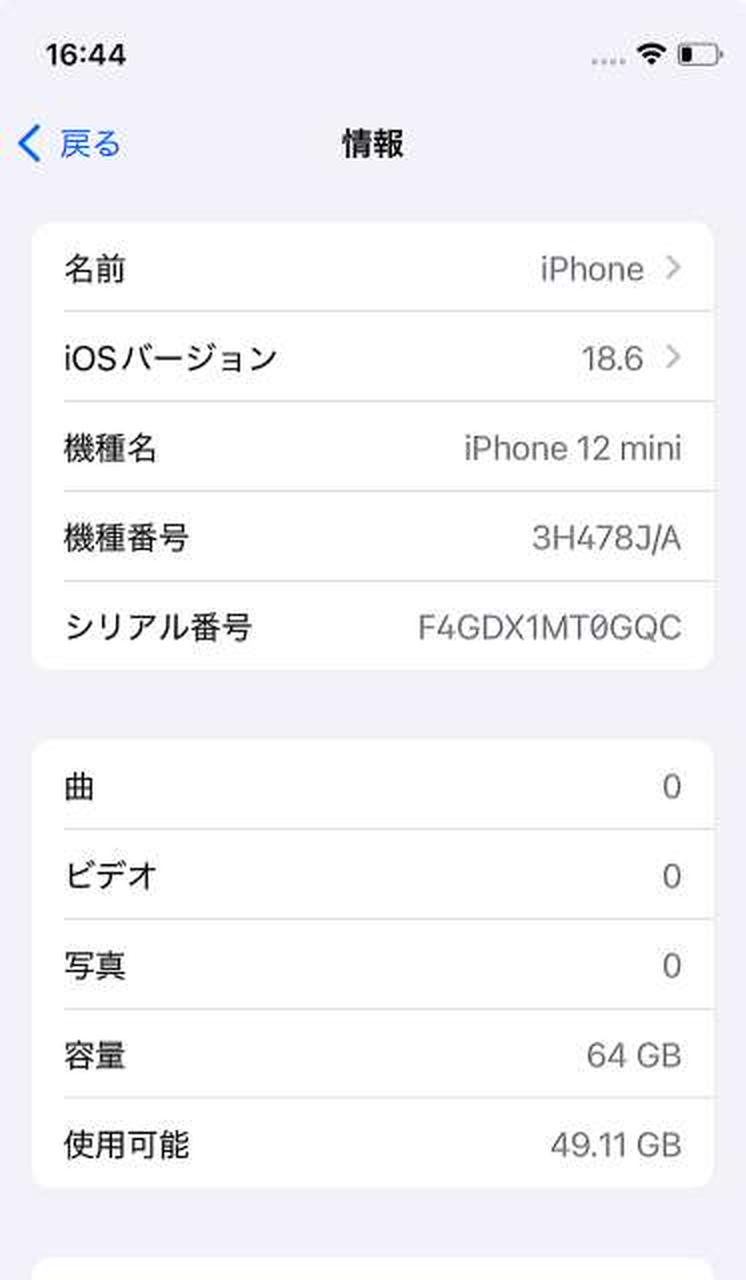This screenshot has height=1280, width=746.
Task: Tap the 機種番号 row to toggle its format
Action: (x=372, y=538)
